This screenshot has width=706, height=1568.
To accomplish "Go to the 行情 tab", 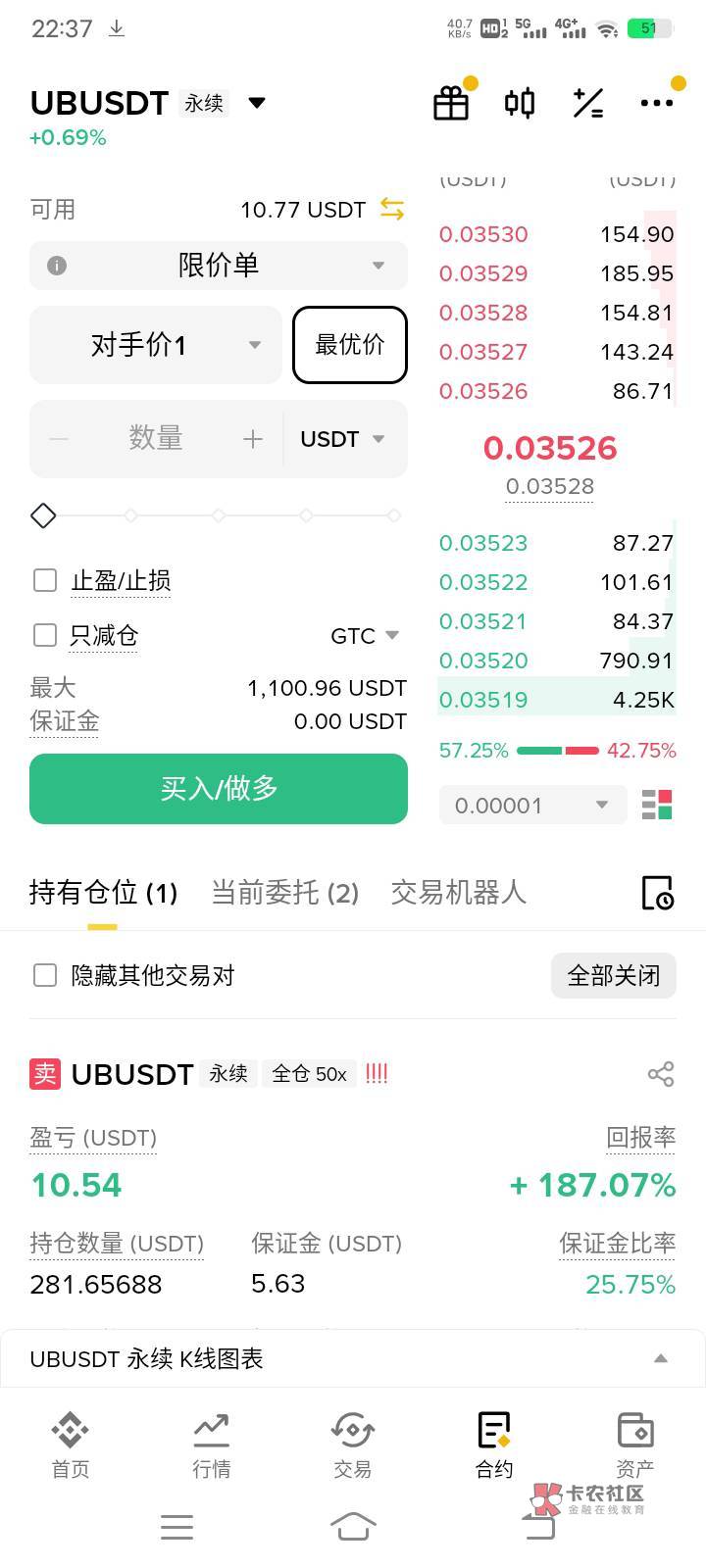I will pos(212,1445).
